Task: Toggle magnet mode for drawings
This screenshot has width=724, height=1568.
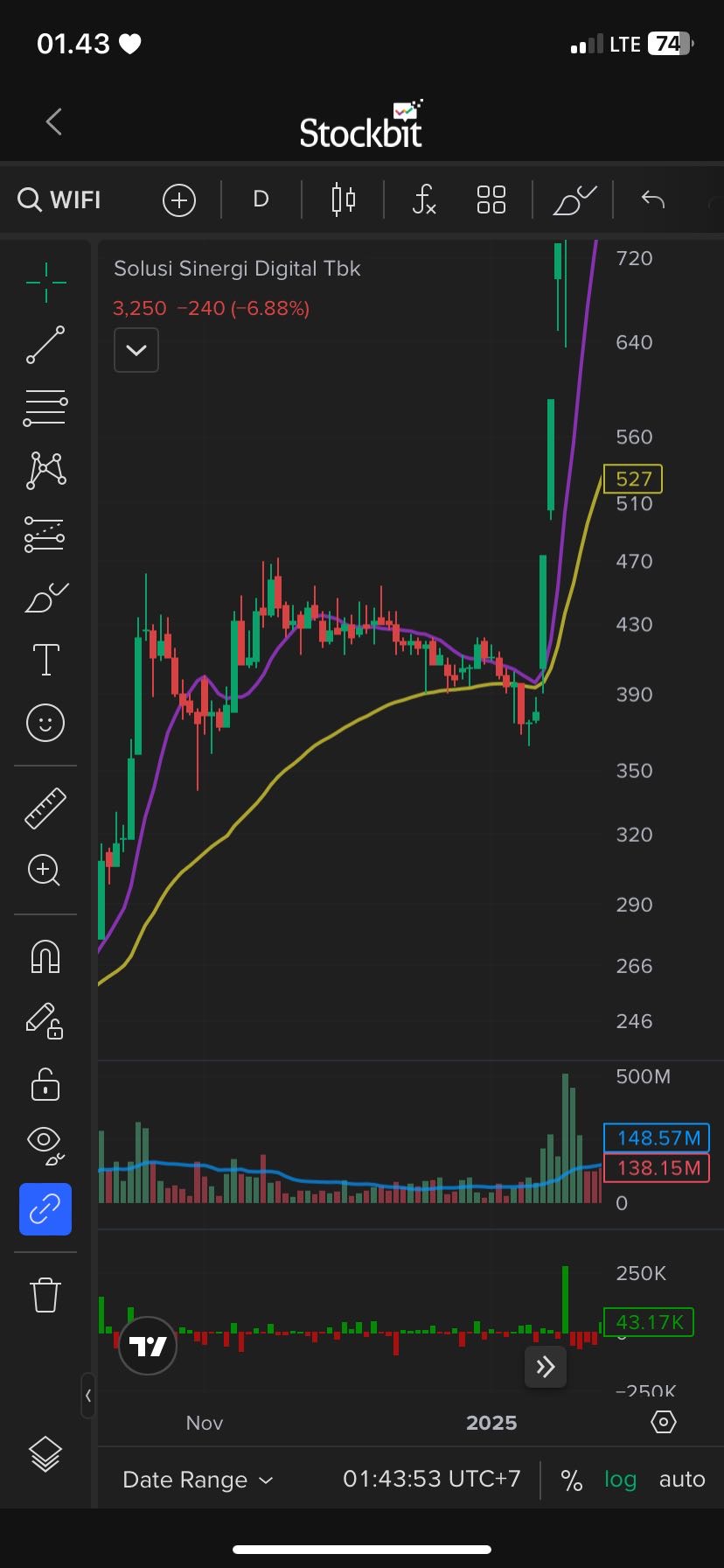Action: 45,956
